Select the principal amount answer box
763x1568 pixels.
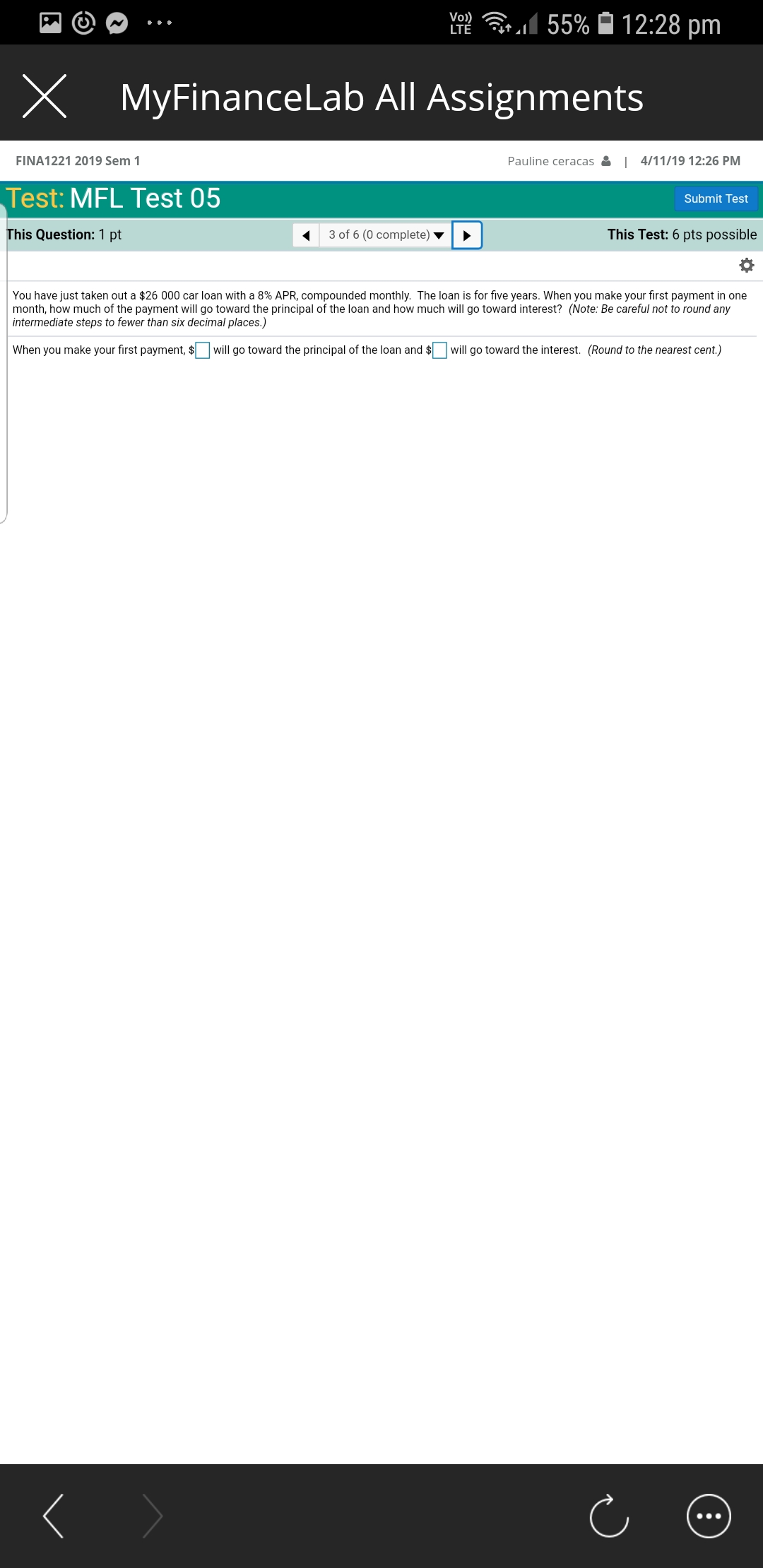coord(202,350)
